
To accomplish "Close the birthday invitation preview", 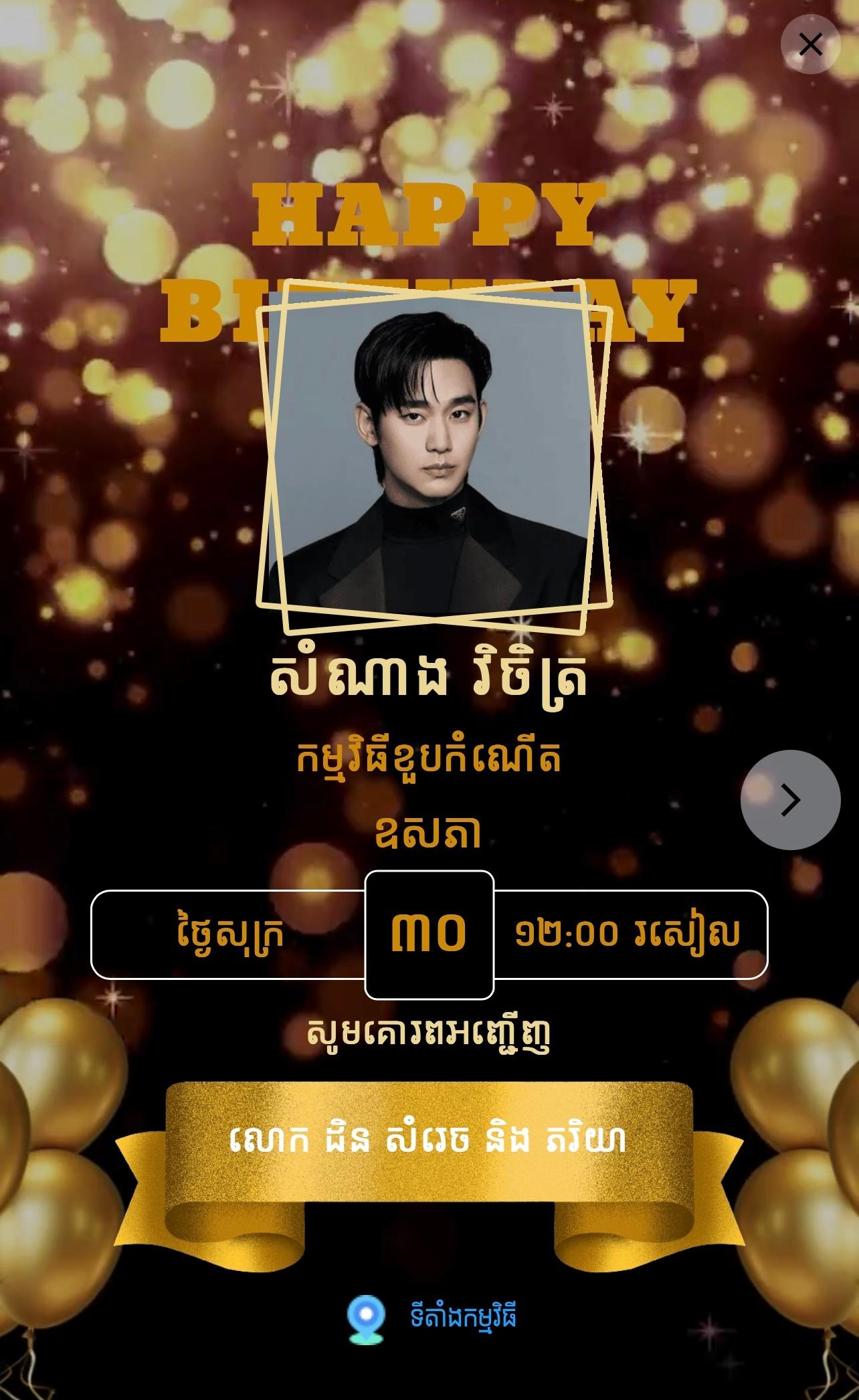I will click(810, 44).
